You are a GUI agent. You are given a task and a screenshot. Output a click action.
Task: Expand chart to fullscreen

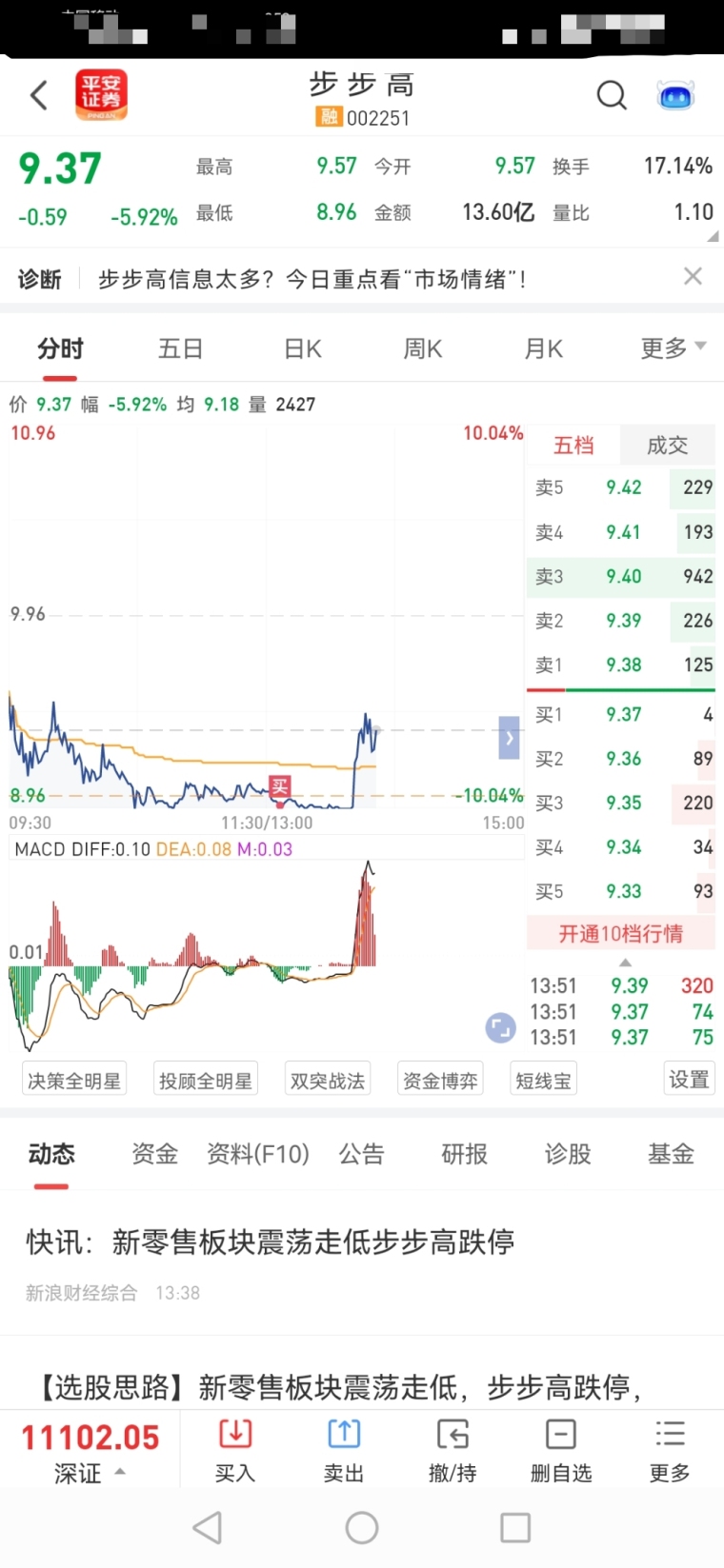pos(500,1027)
